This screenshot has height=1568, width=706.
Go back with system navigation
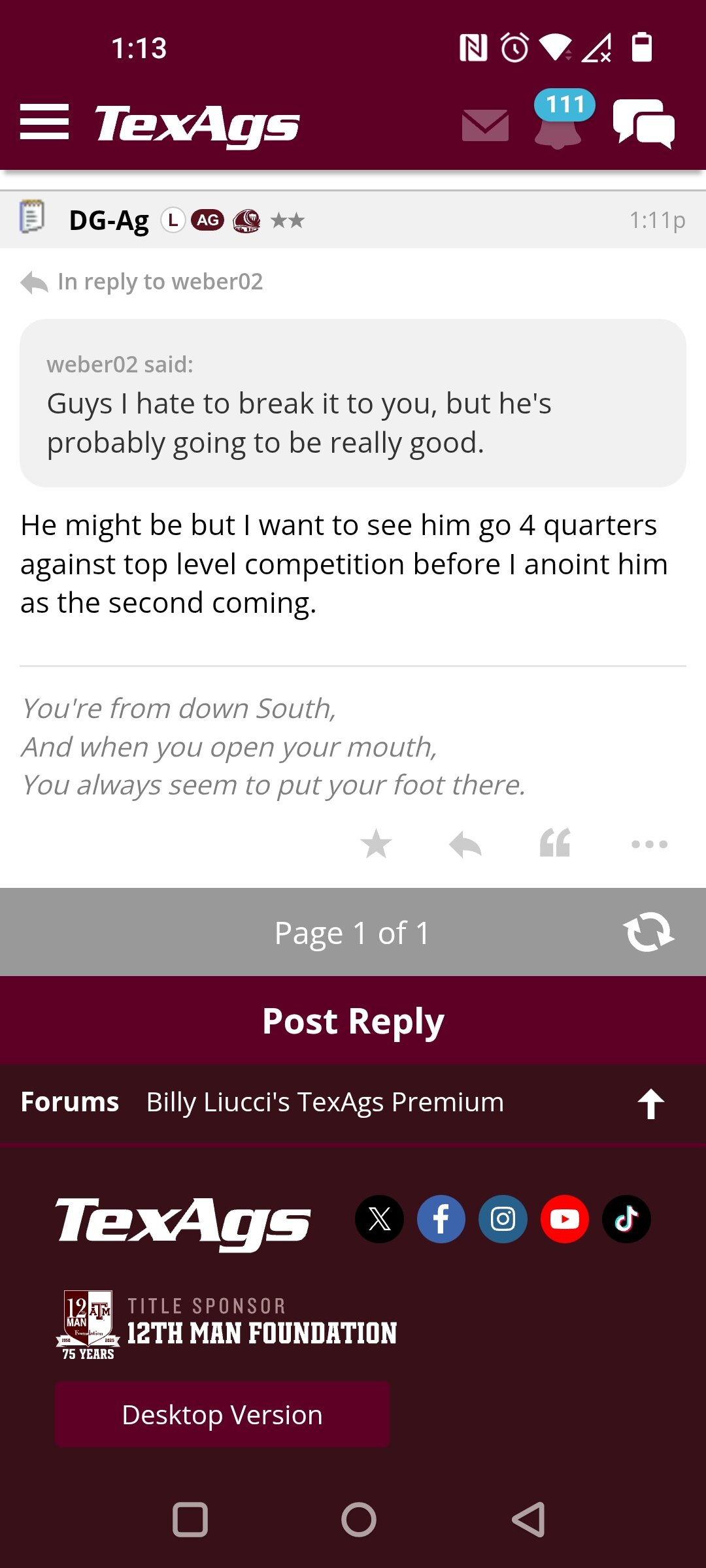[529, 1519]
